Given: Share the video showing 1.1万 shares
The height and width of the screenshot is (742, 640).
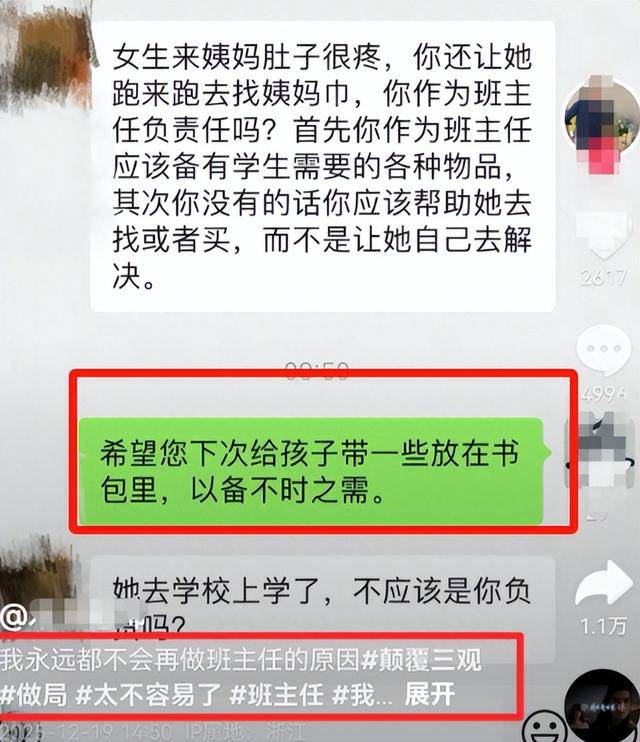Looking at the screenshot, I should [603, 585].
